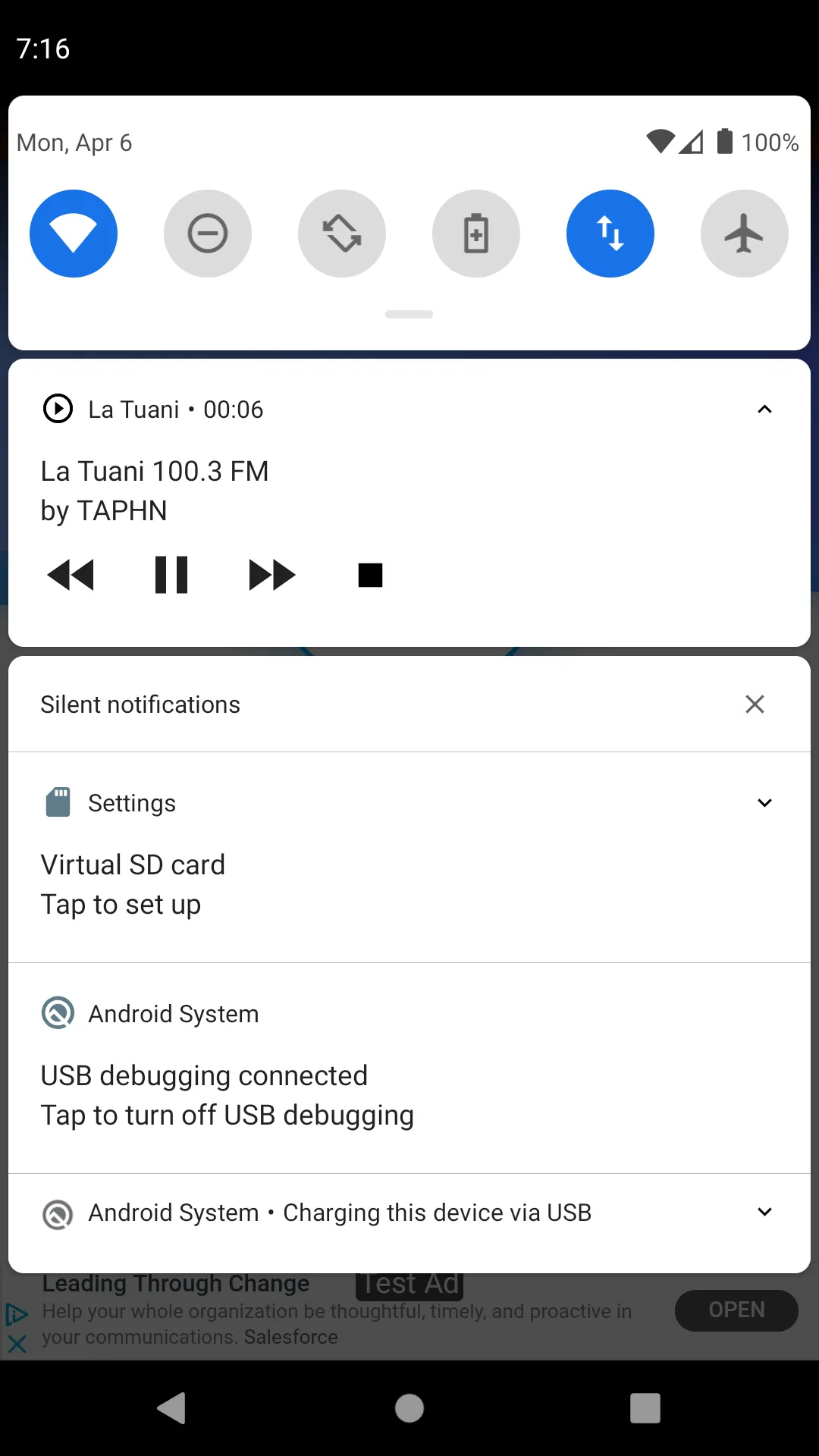Enable Airplane mode
This screenshot has width=819, height=1456.
click(x=744, y=233)
